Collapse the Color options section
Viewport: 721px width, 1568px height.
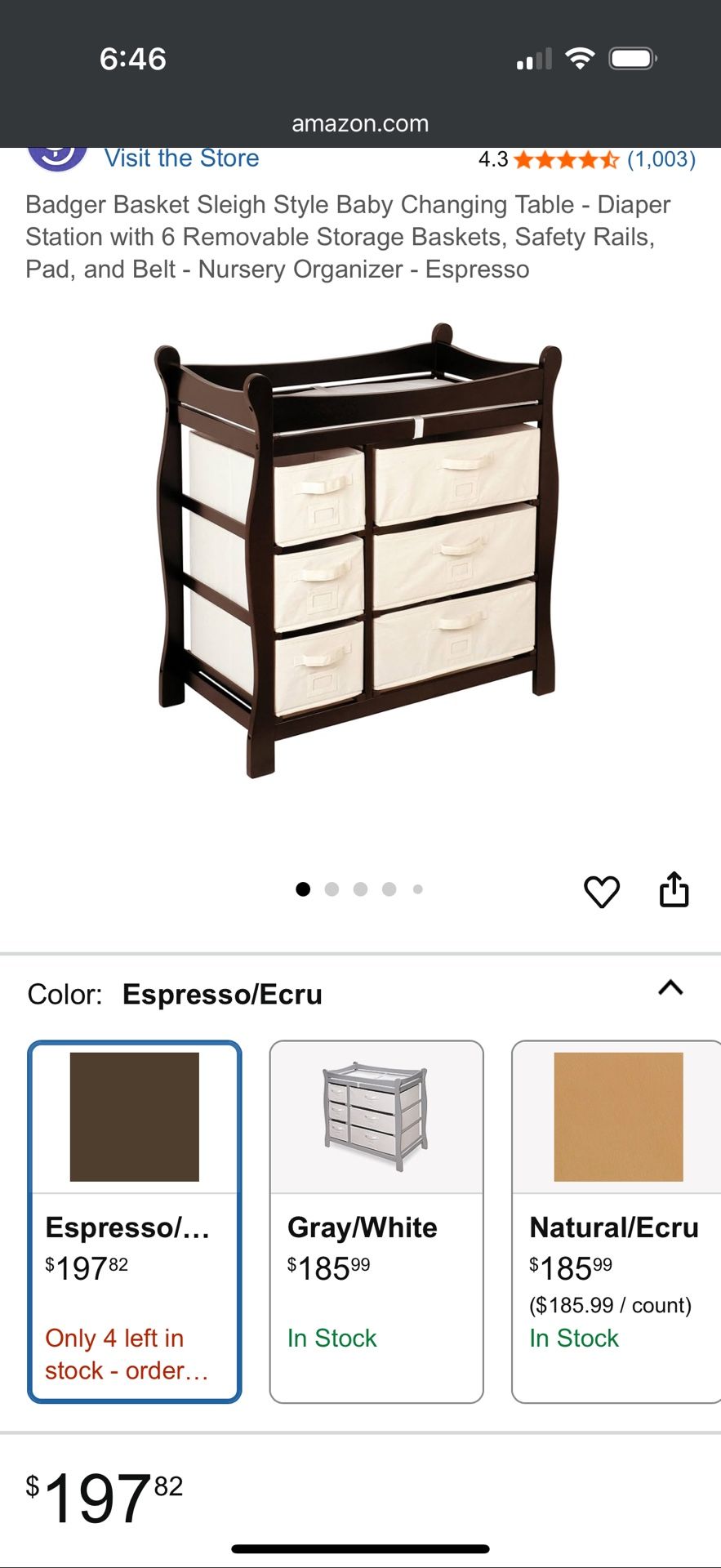point(670,988)
